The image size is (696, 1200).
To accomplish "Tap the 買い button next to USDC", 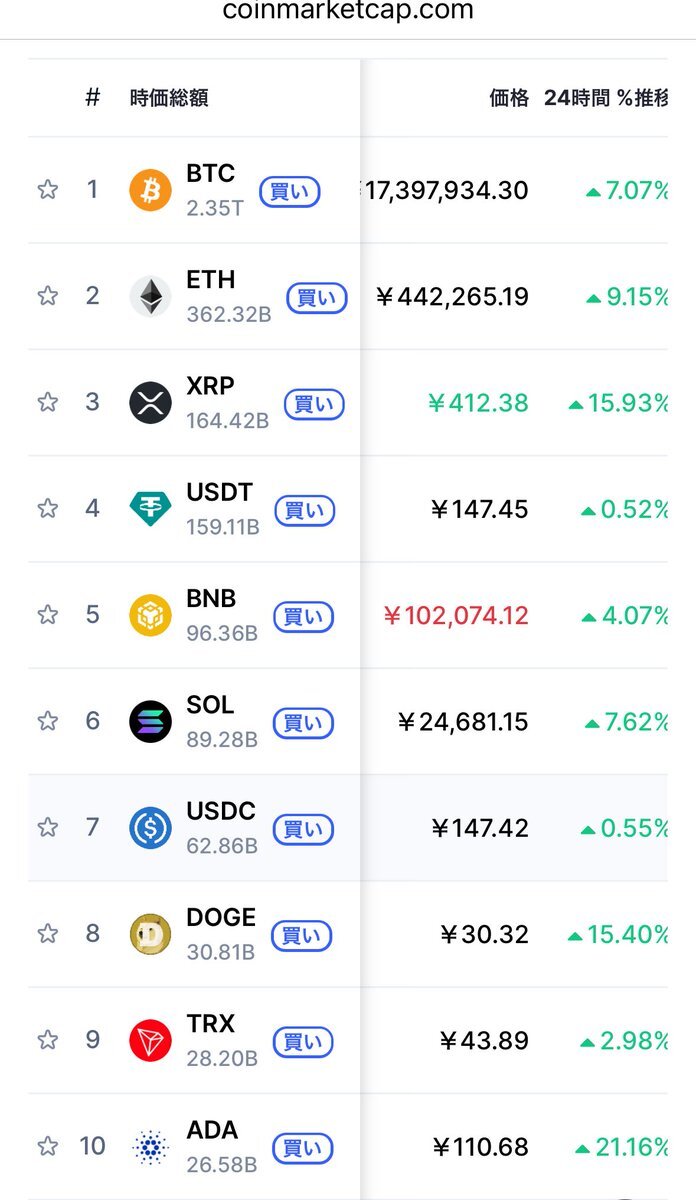I will (x=303, y=829).
